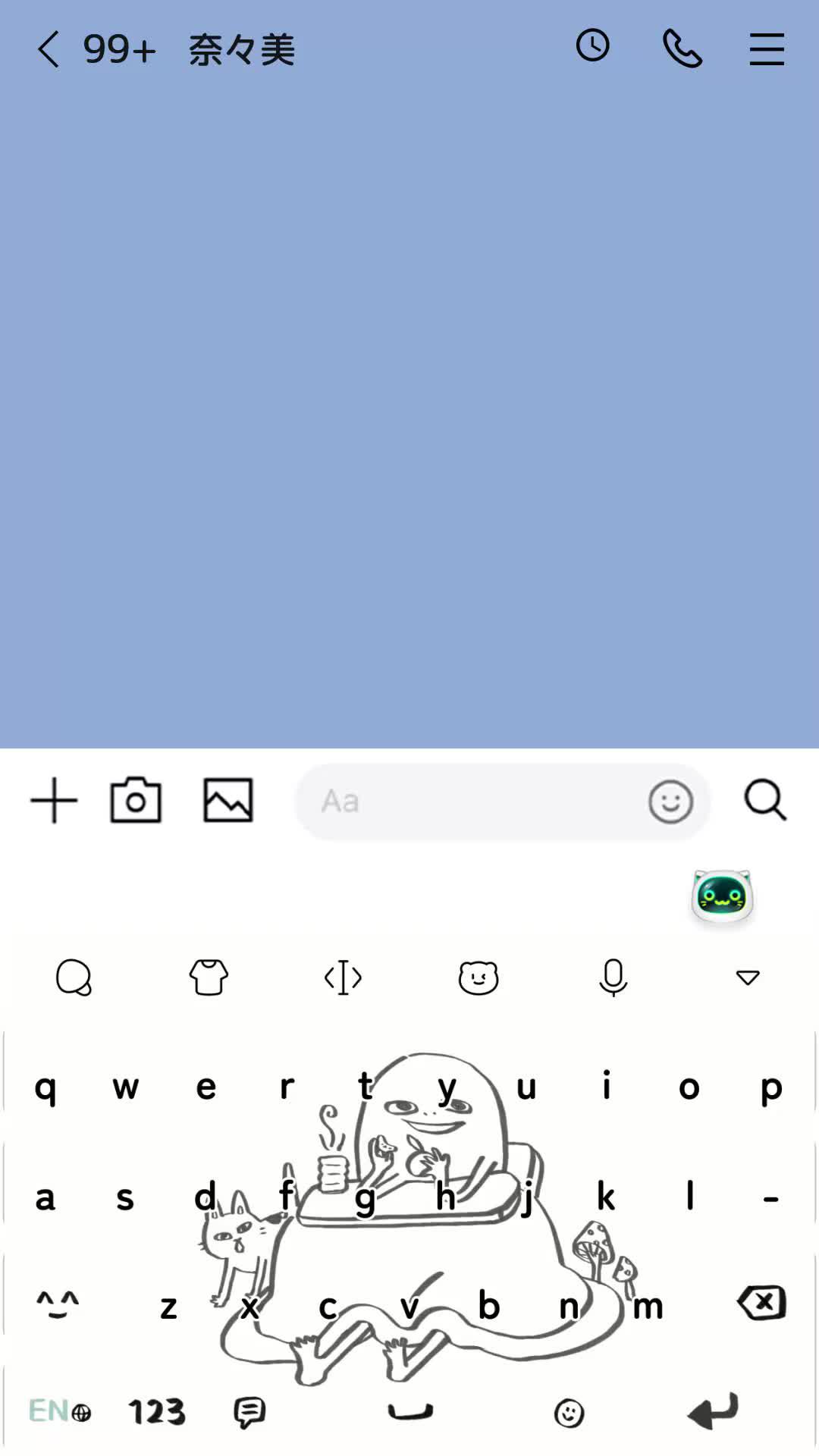Open the keyboard theme t-shirt icon

[x=208, y=977]
